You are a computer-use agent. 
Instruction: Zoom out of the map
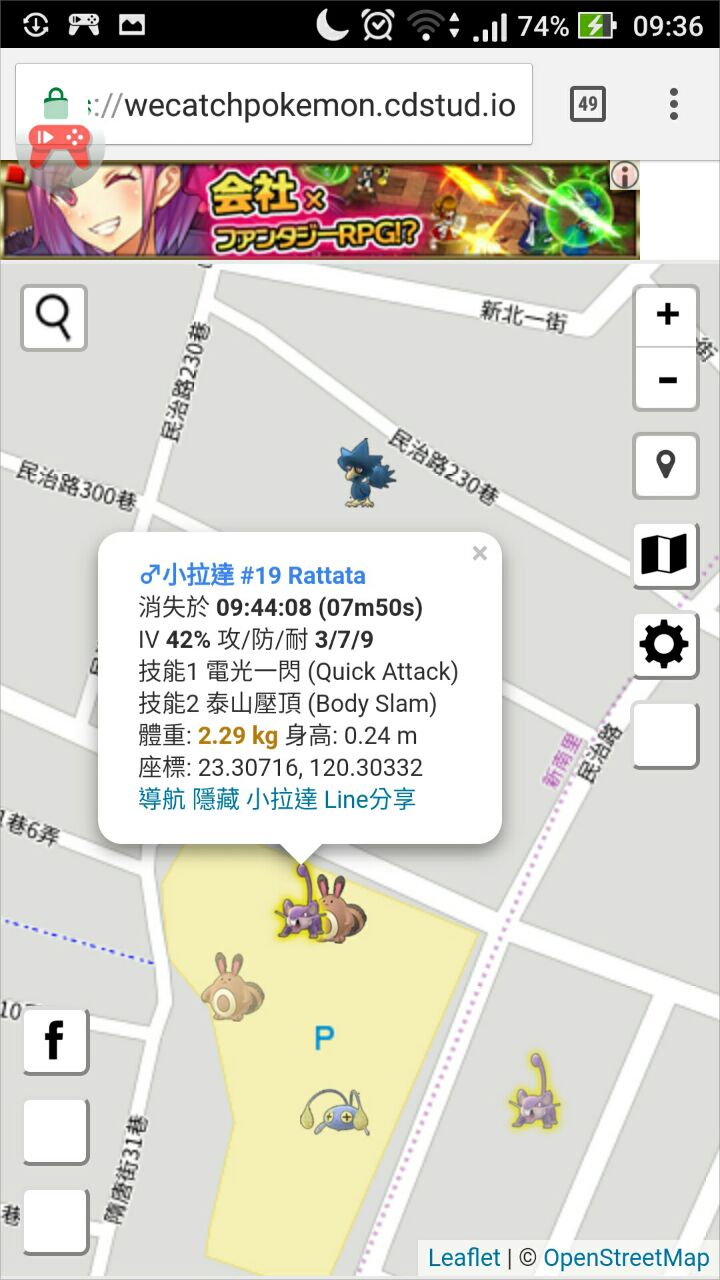pos(666,380)
